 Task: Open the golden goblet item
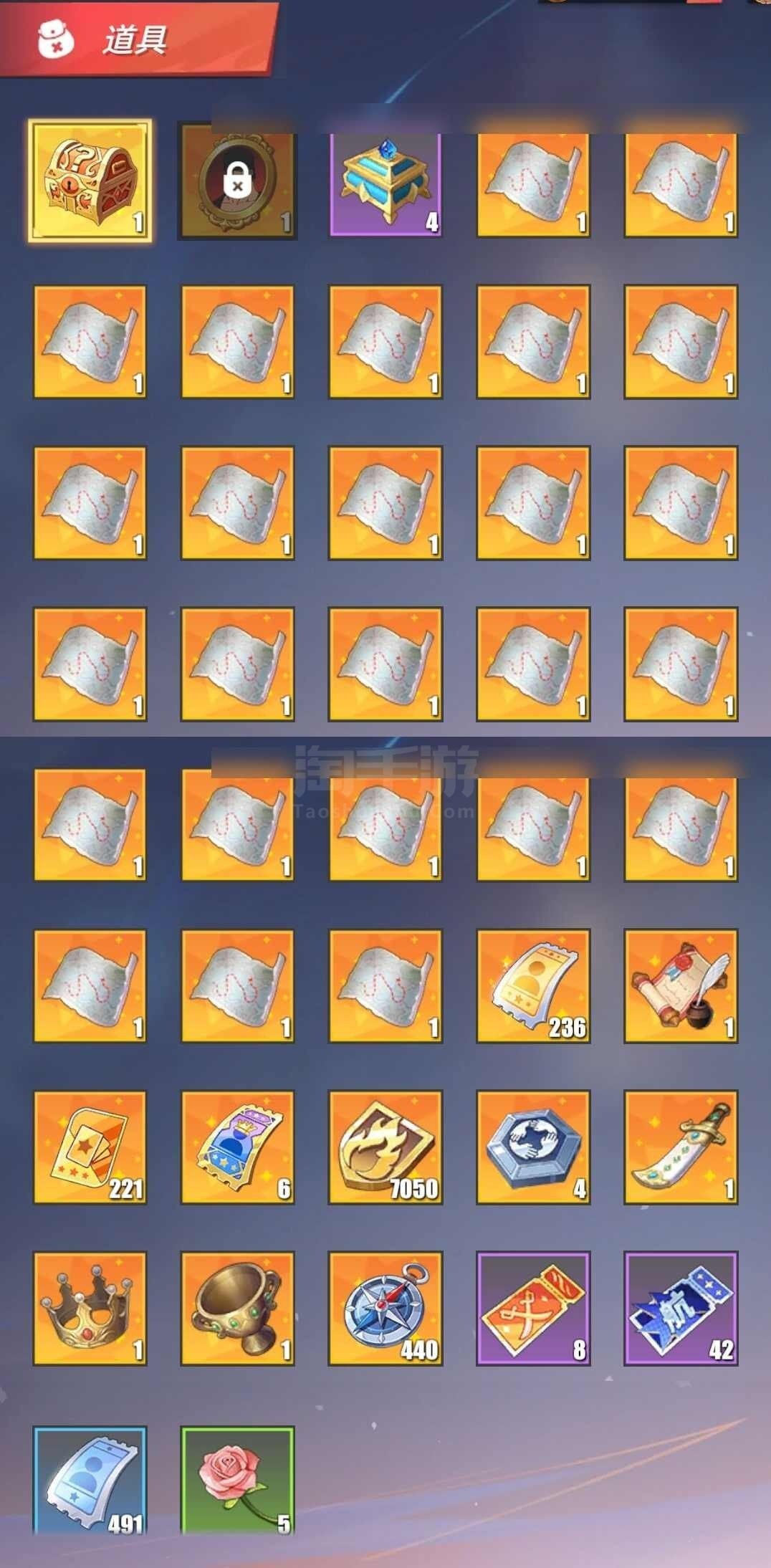pos(237,1309)
